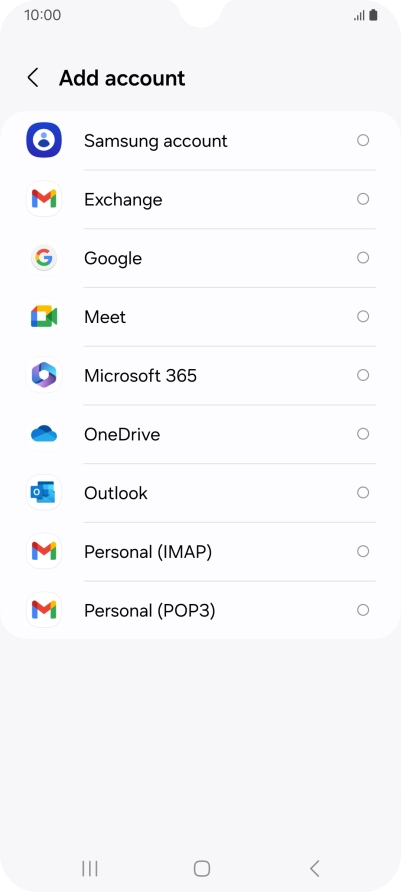Choose Exchange account type
Image resolution: width=401 pixels, height=892 pixels.
[200, 199]
